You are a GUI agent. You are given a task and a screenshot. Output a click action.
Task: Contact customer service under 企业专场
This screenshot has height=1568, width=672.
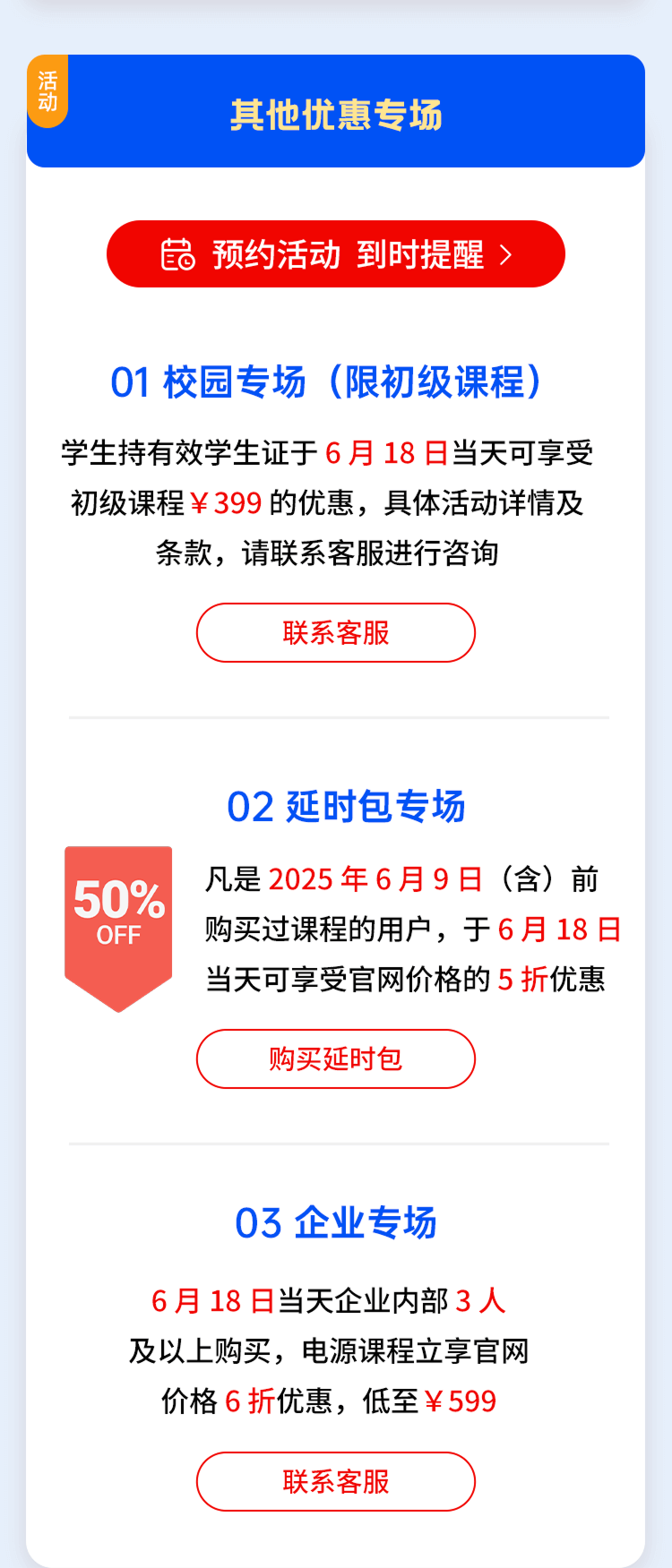335,1482
